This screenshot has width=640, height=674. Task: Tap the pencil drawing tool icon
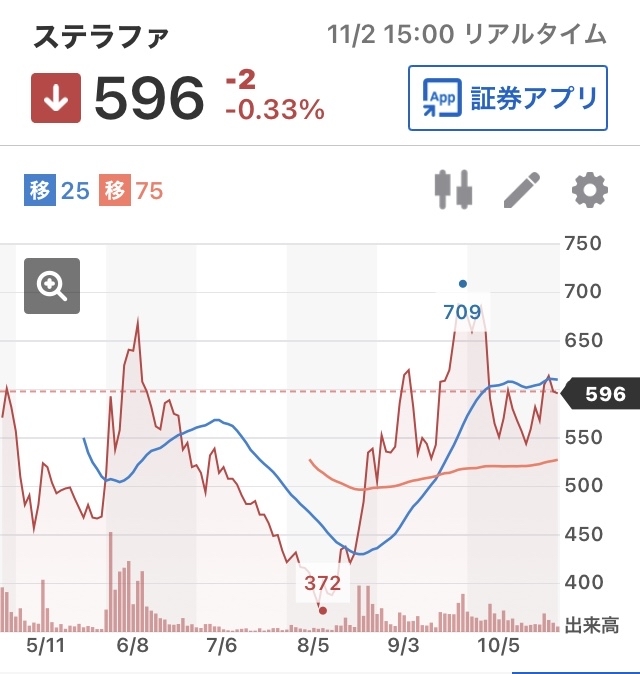520,189
